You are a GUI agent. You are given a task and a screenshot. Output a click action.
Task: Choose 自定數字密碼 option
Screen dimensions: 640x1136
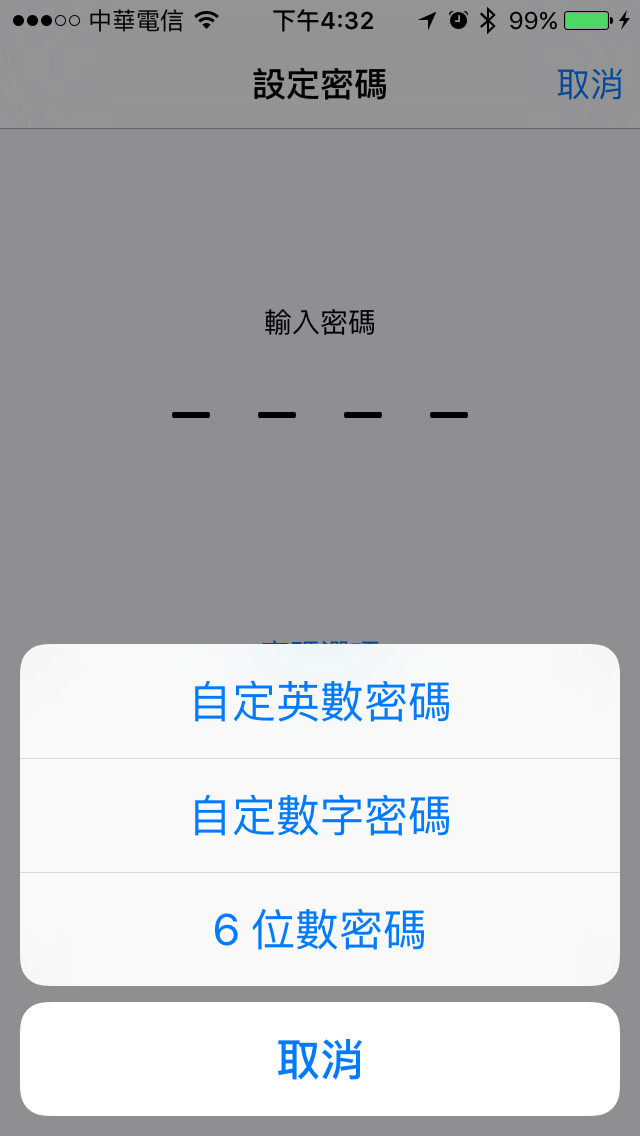[x=320, y=816]
